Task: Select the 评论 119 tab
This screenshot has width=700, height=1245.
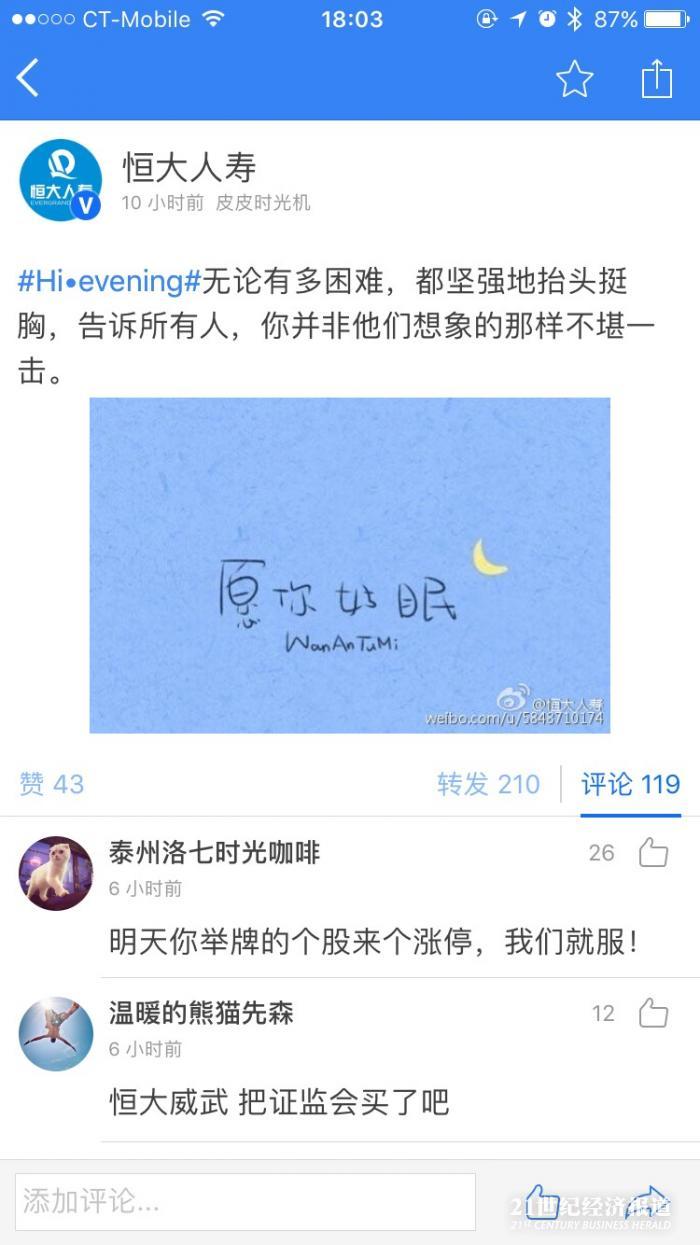Action: coord(630,784)
